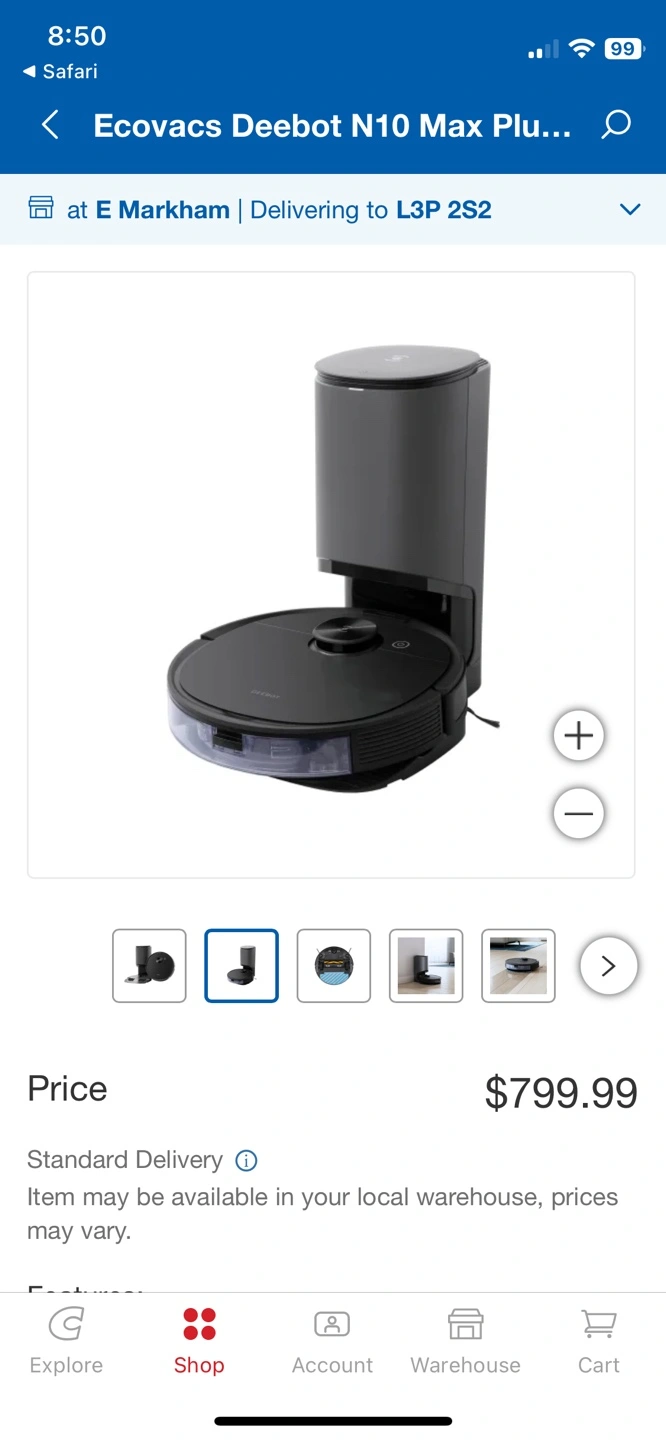
Task: Open the Cart tab
Action: point(598,1342)
